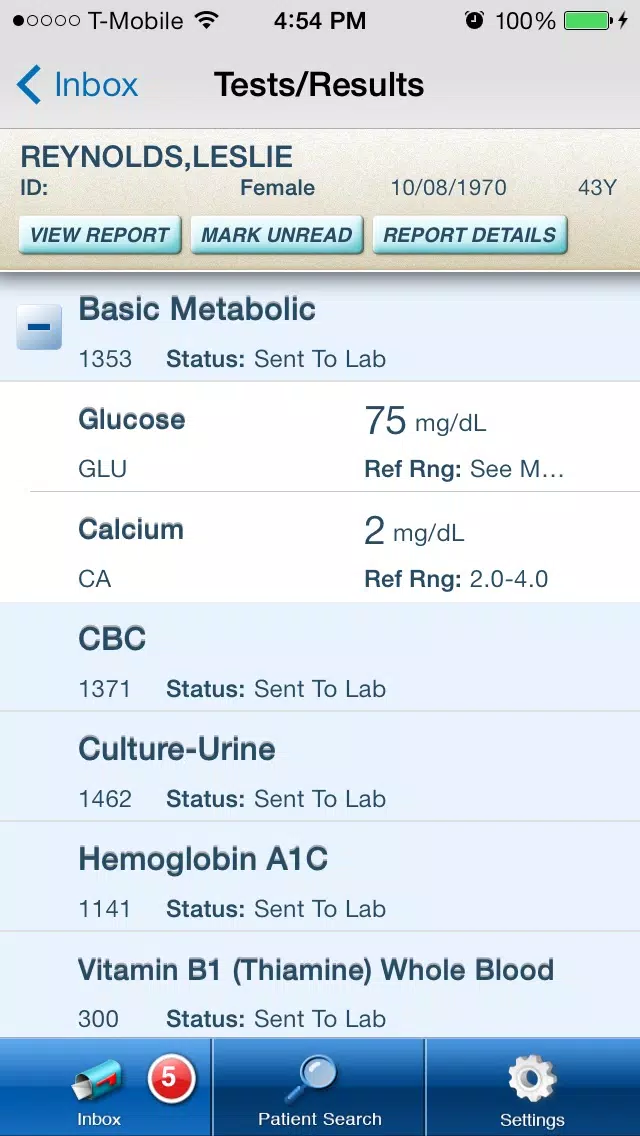Expand Vitamin B1 (Thiamine) Whole Blood
Screen dimensions: 640x1136
(x=320, y=985)
